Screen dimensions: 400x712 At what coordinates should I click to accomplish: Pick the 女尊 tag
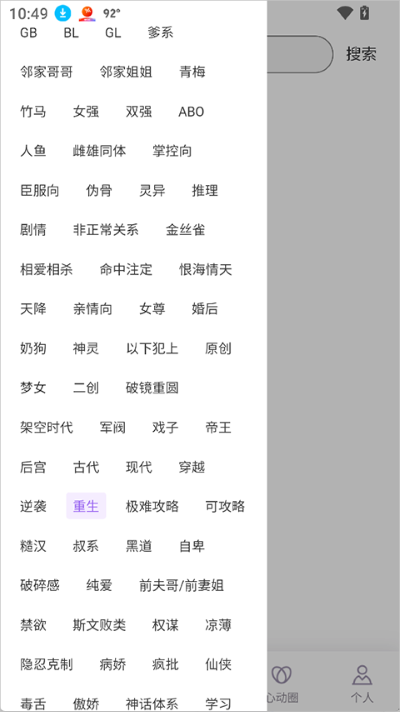point(152,309)
